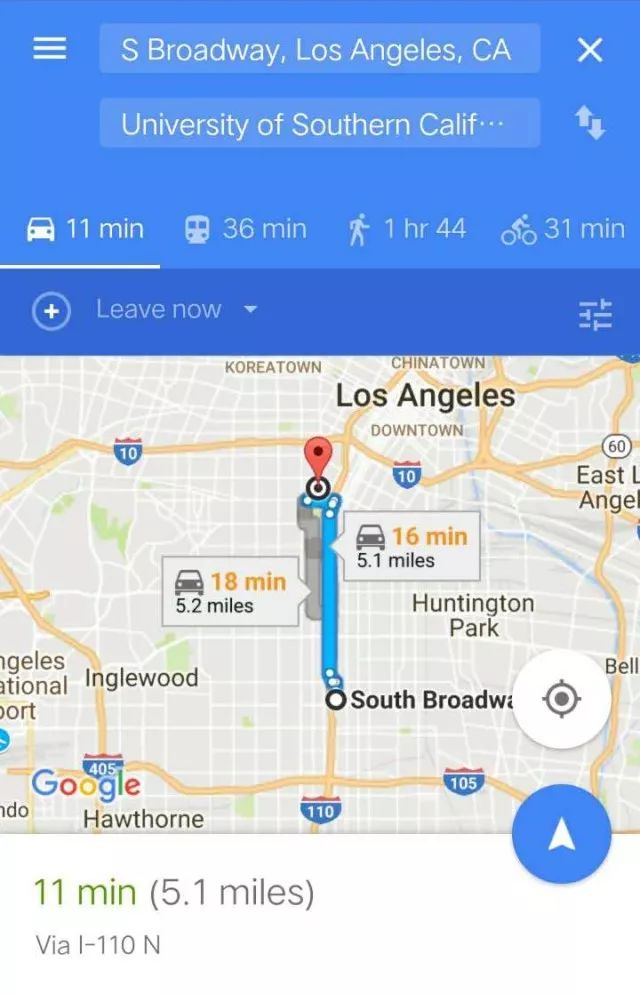Switch to the walking 1 hr 44 tab
This screenshot has height=994, width=640.
coord(406,229)
